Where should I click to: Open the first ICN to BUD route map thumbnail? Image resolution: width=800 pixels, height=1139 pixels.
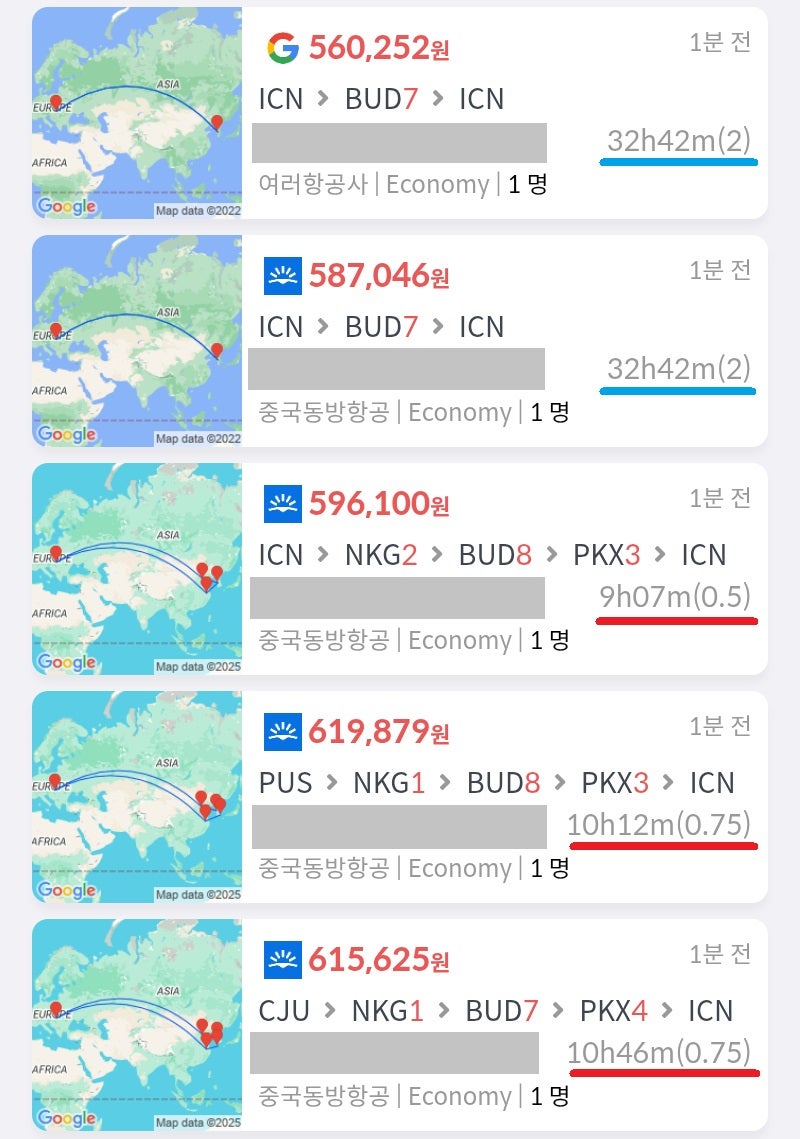(x=137, y=112)
